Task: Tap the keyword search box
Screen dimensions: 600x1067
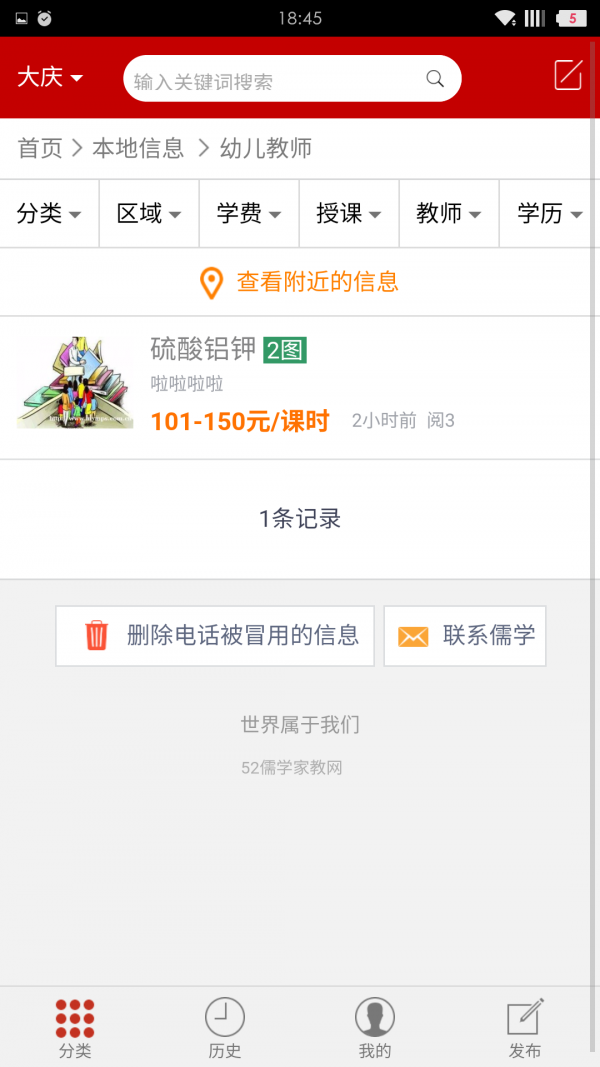Action: tap(270, 80)
